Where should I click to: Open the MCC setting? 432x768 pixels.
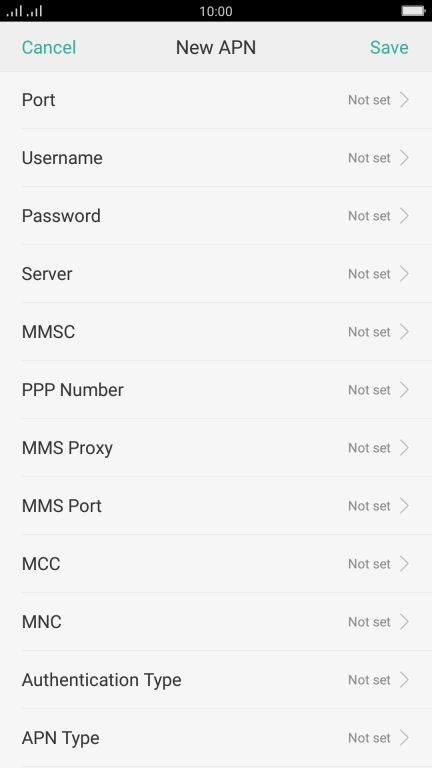[x=216, y=564]
